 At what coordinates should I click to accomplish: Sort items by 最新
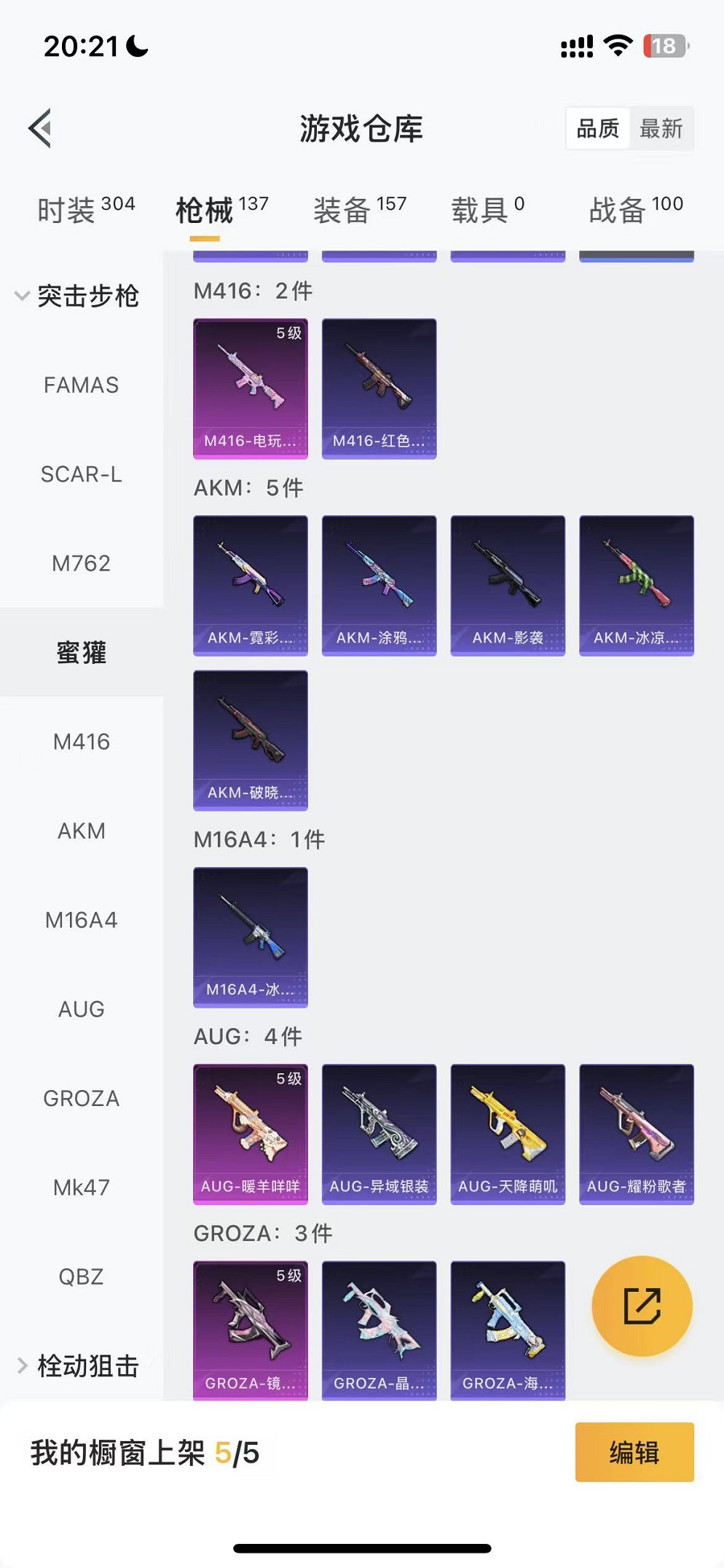(x=661, y=129)
